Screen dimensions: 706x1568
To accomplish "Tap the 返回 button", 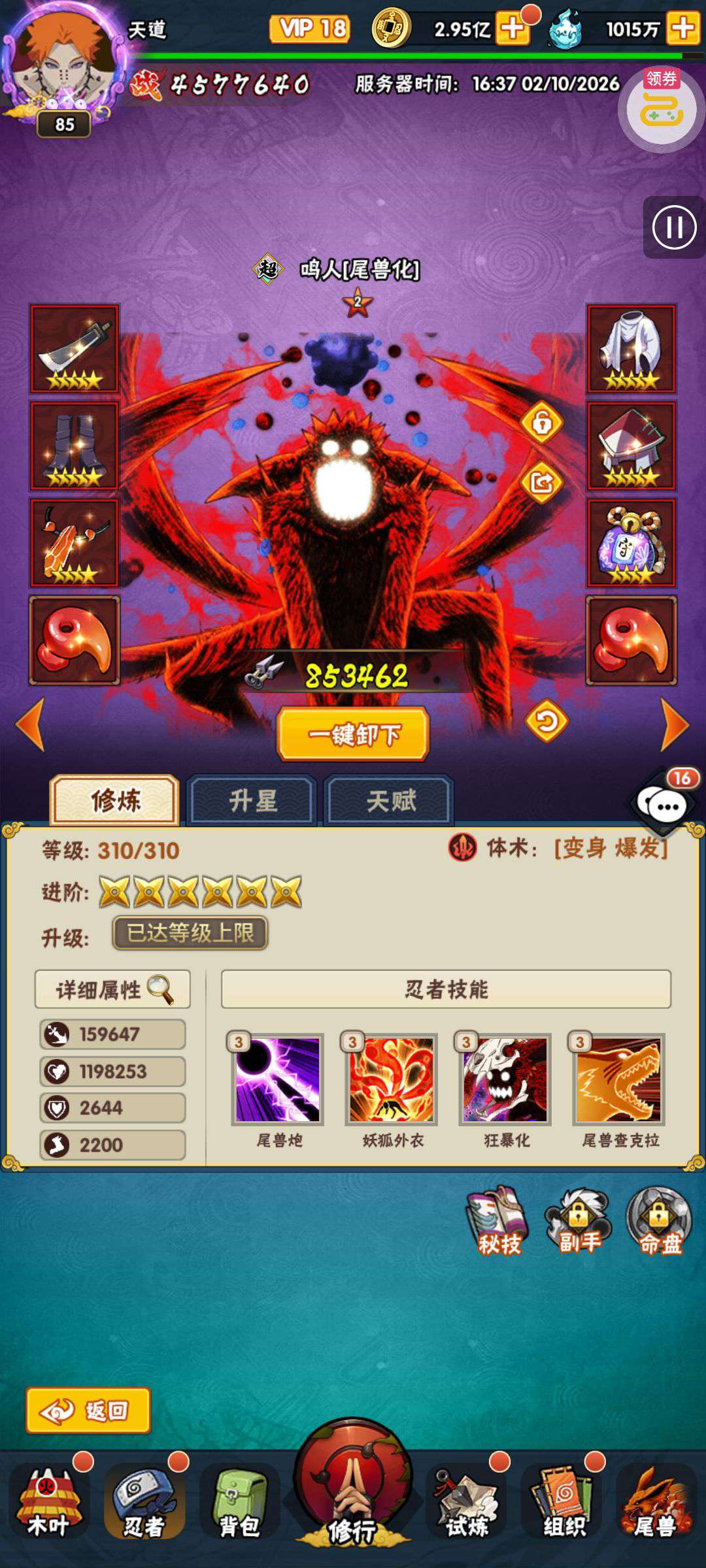I will point(88,1411).
